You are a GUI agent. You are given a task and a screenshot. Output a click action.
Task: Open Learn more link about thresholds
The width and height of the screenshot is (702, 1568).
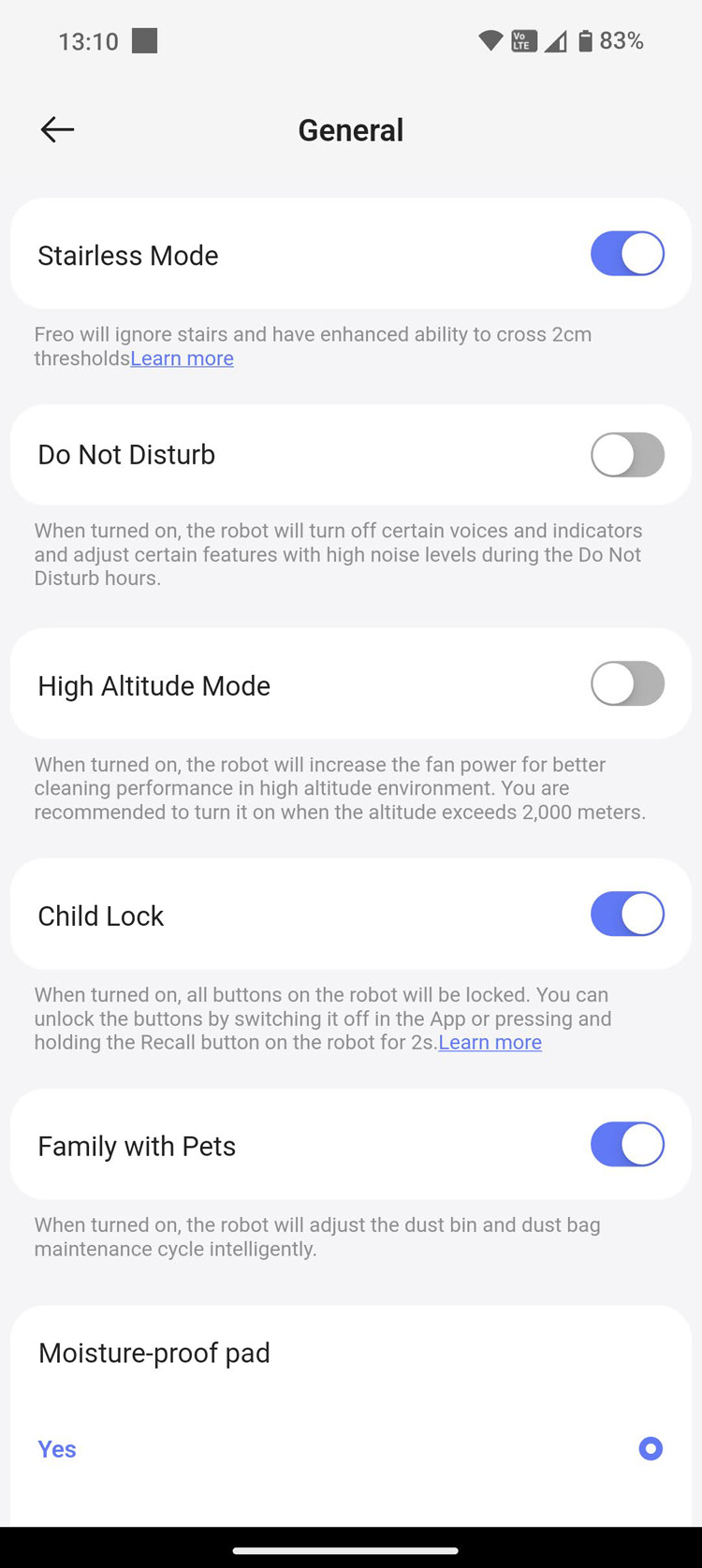[x=183, y=359]
